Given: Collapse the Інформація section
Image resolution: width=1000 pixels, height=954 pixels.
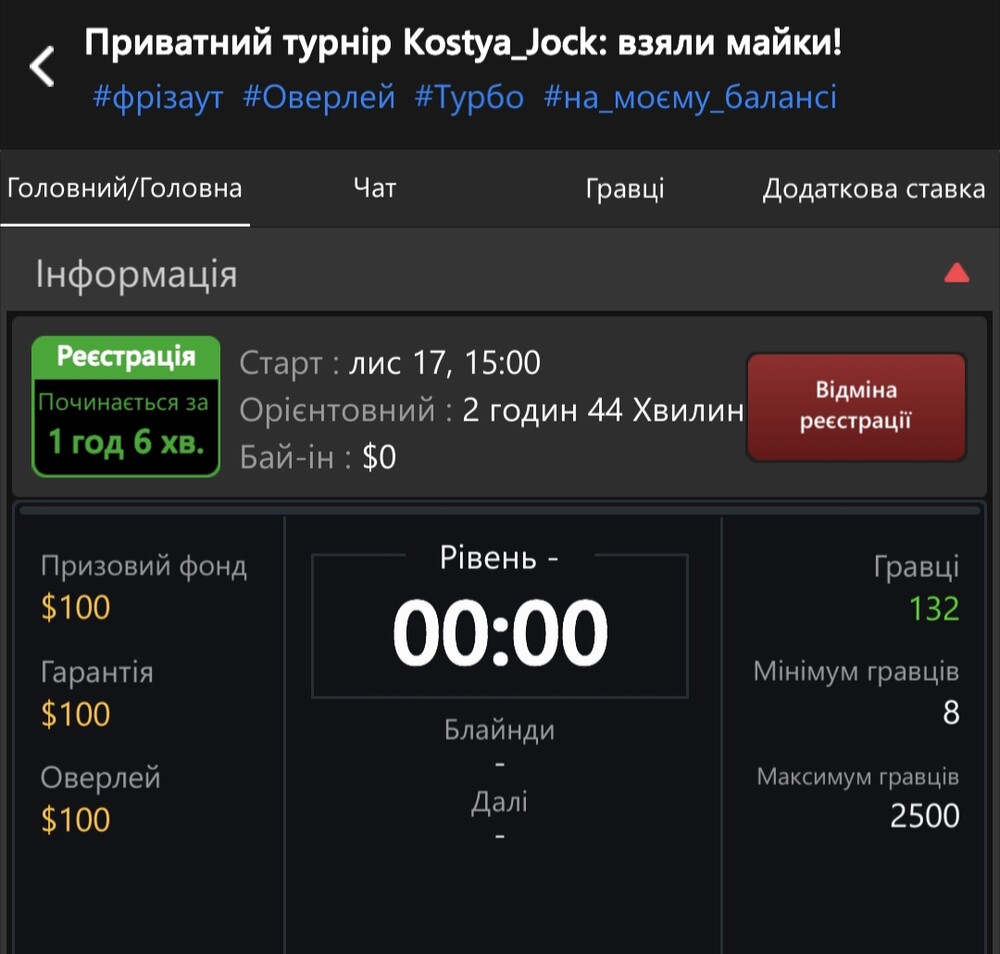Looking at the screenshot, I should coord(956,273).
